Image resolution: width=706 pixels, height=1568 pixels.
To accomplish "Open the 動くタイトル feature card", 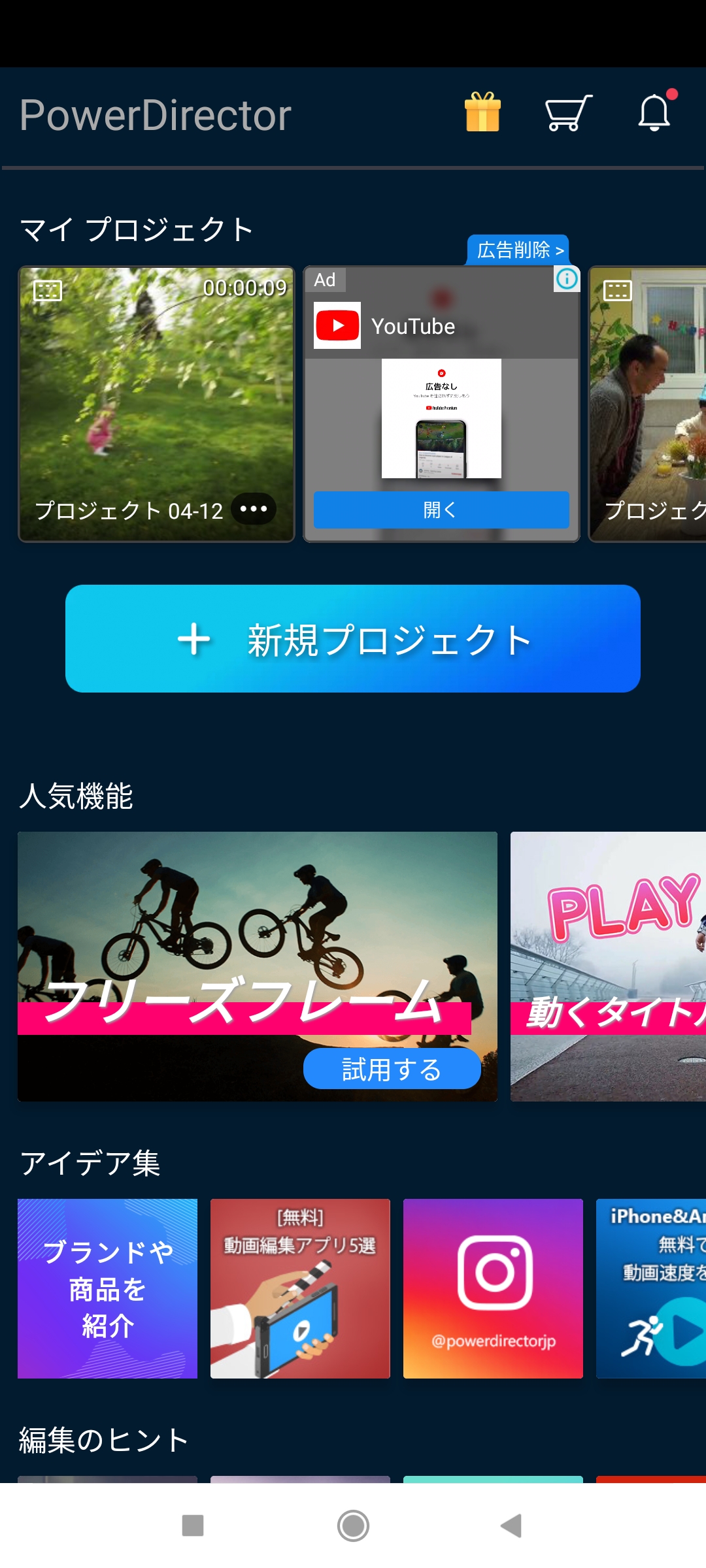I will pyautogui.click(x=608, y=966).
